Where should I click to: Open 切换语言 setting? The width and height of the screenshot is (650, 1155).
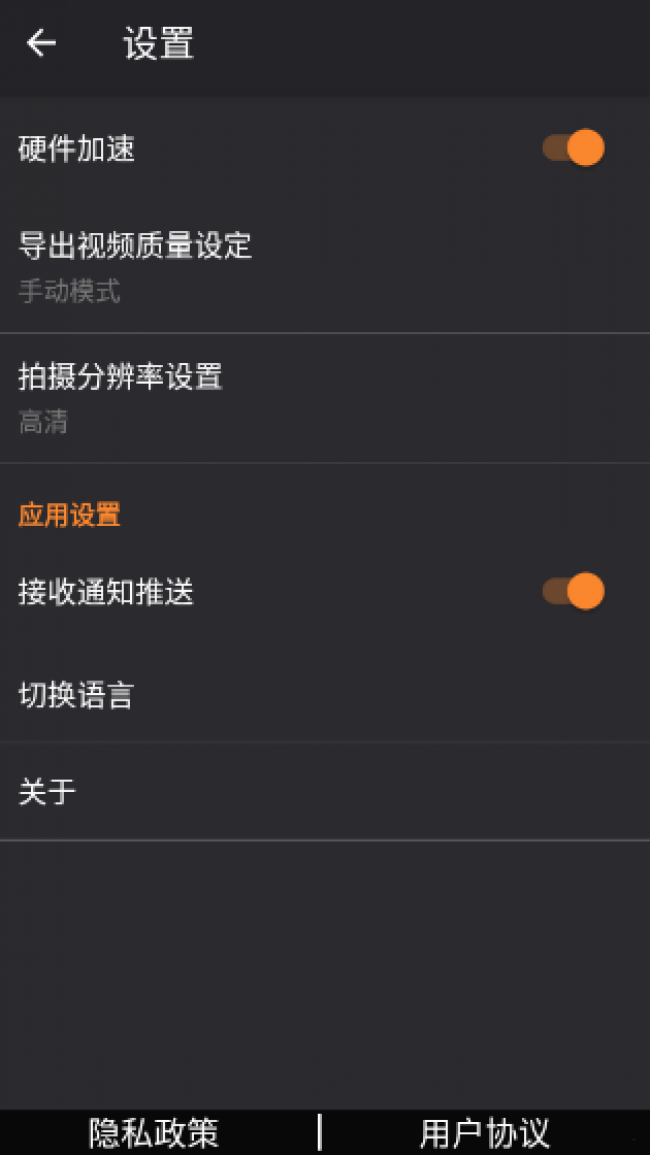point(325,695)
